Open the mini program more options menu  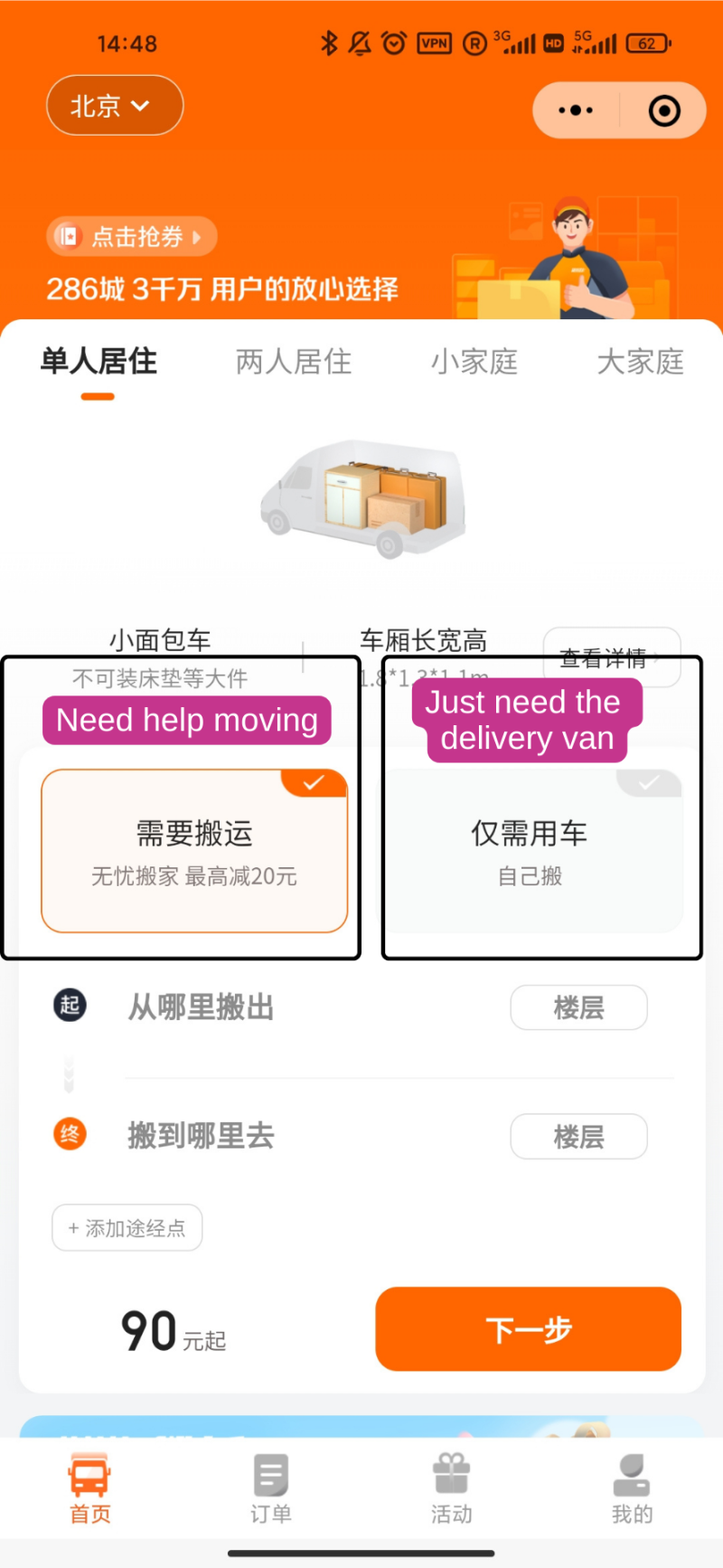[576, 110]
